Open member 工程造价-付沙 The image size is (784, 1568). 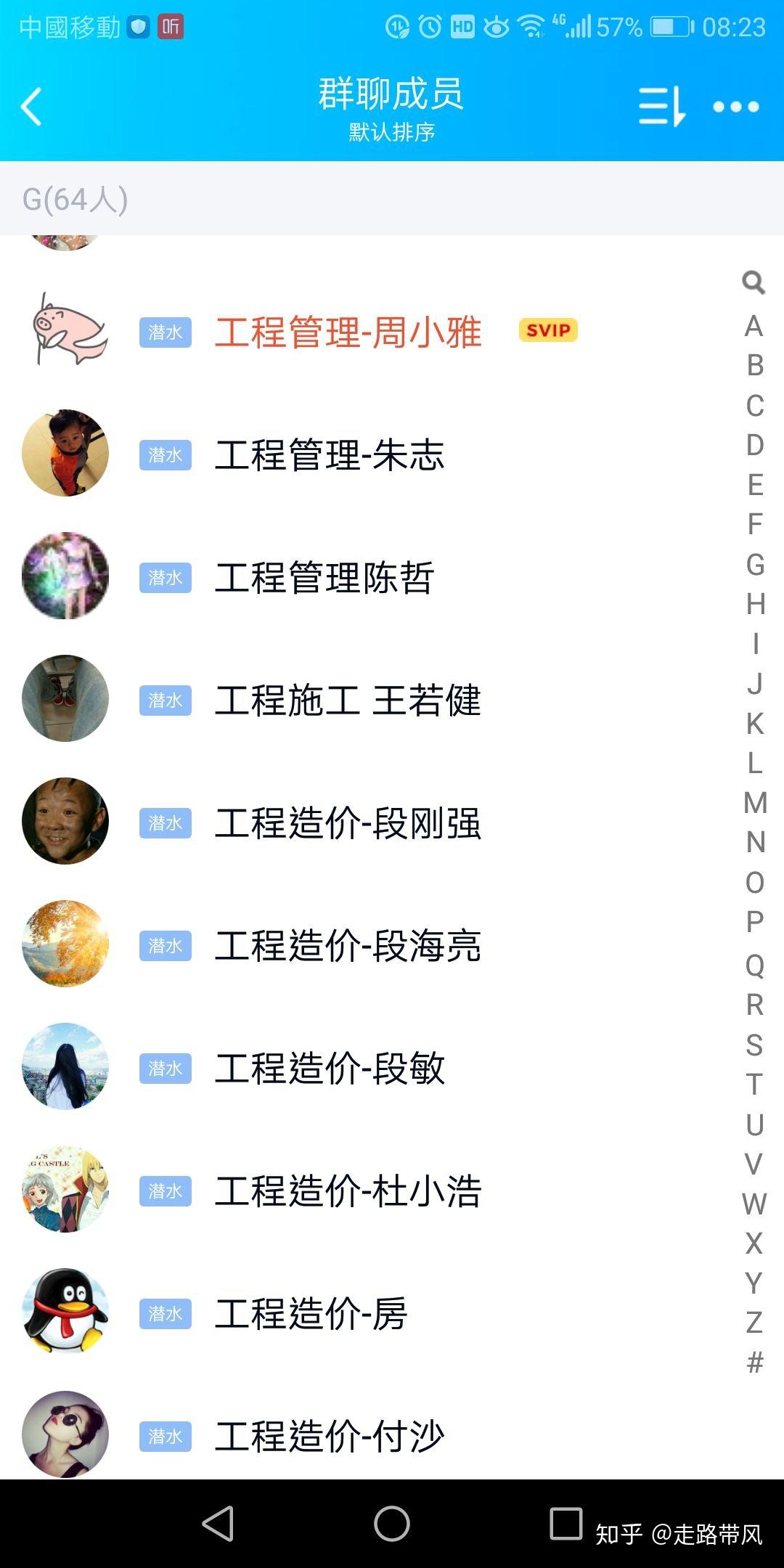pyautogui.click(x=330, y=1437)
